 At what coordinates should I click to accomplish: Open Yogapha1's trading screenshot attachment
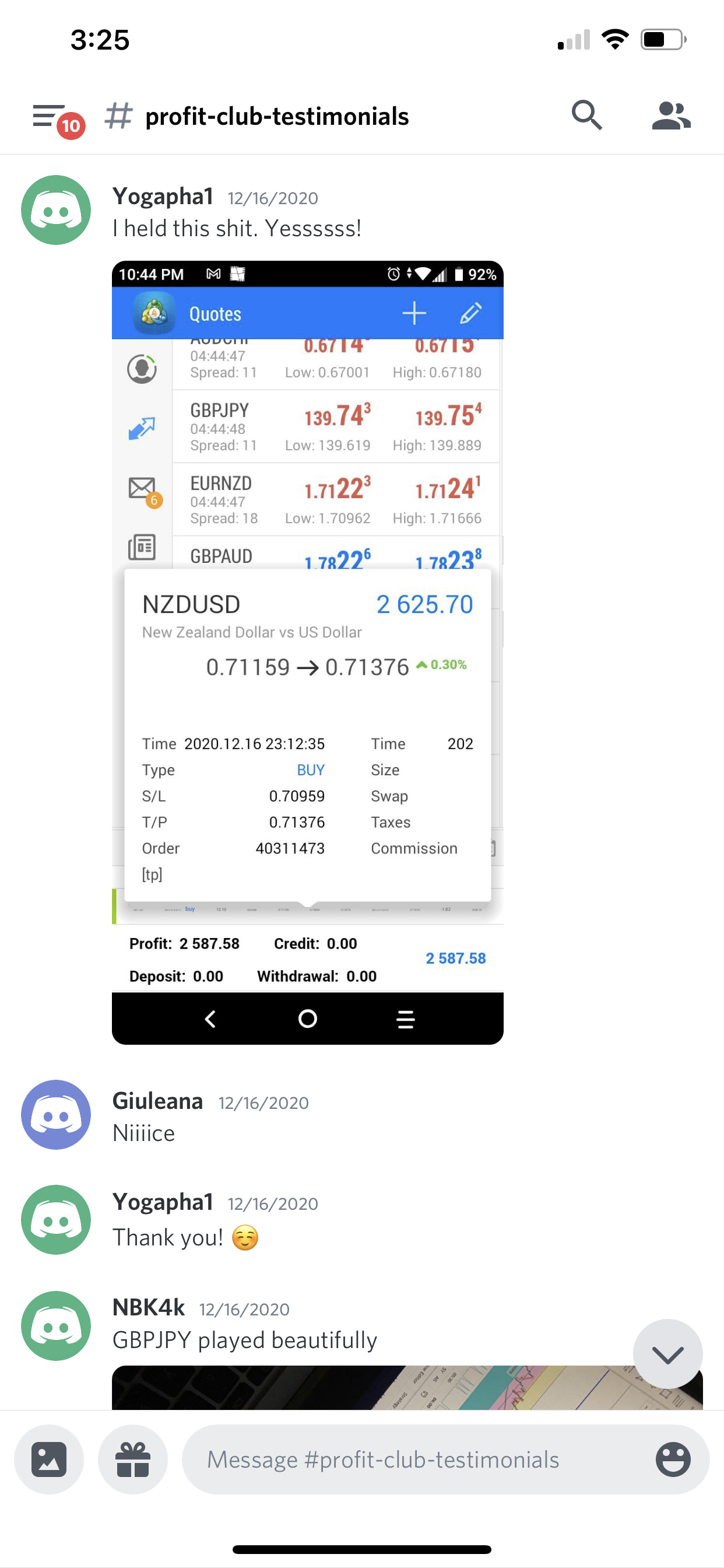(x=307, y=653)
